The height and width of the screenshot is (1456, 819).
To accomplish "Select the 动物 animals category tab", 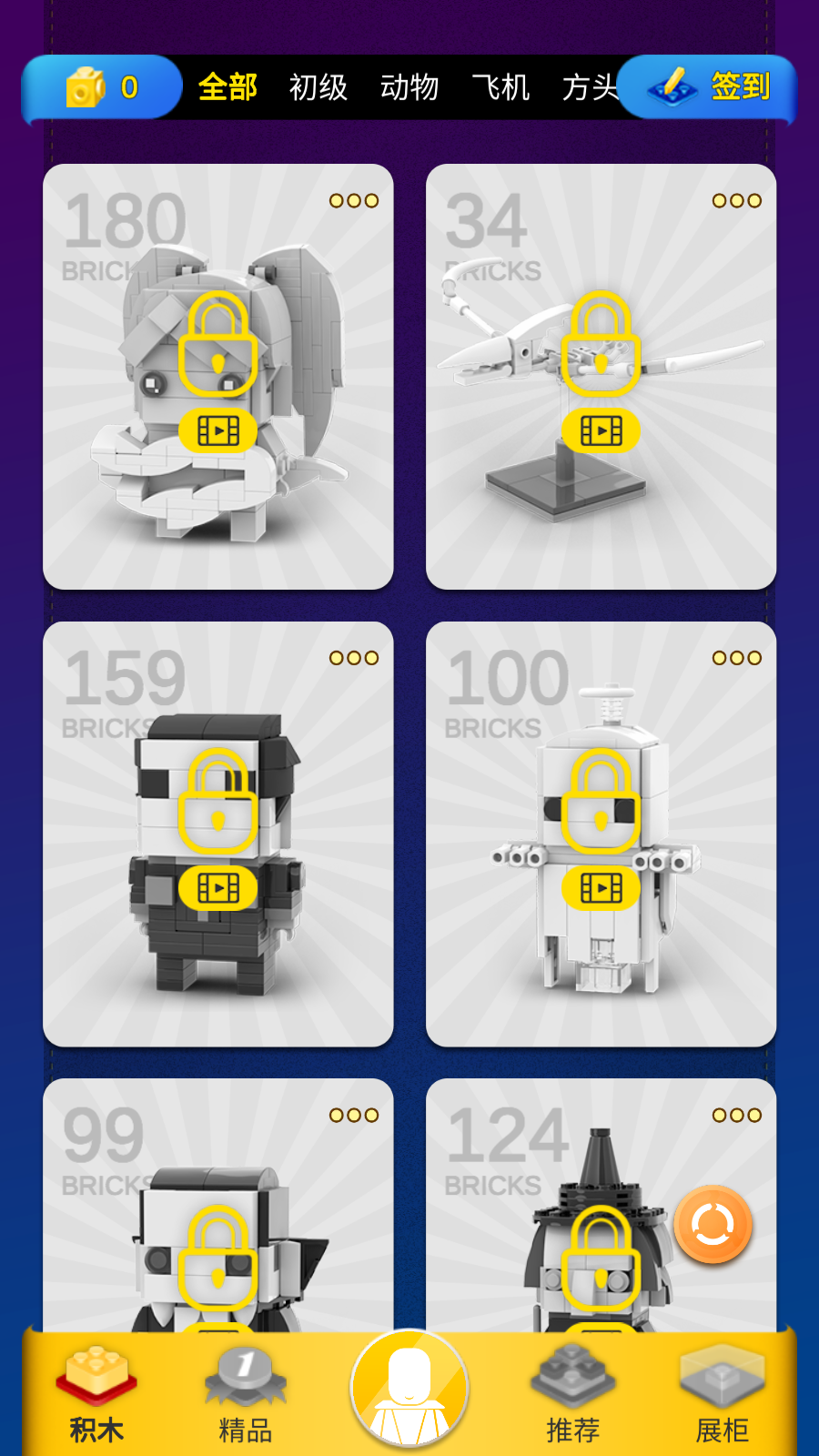I will tap(411, 88).
